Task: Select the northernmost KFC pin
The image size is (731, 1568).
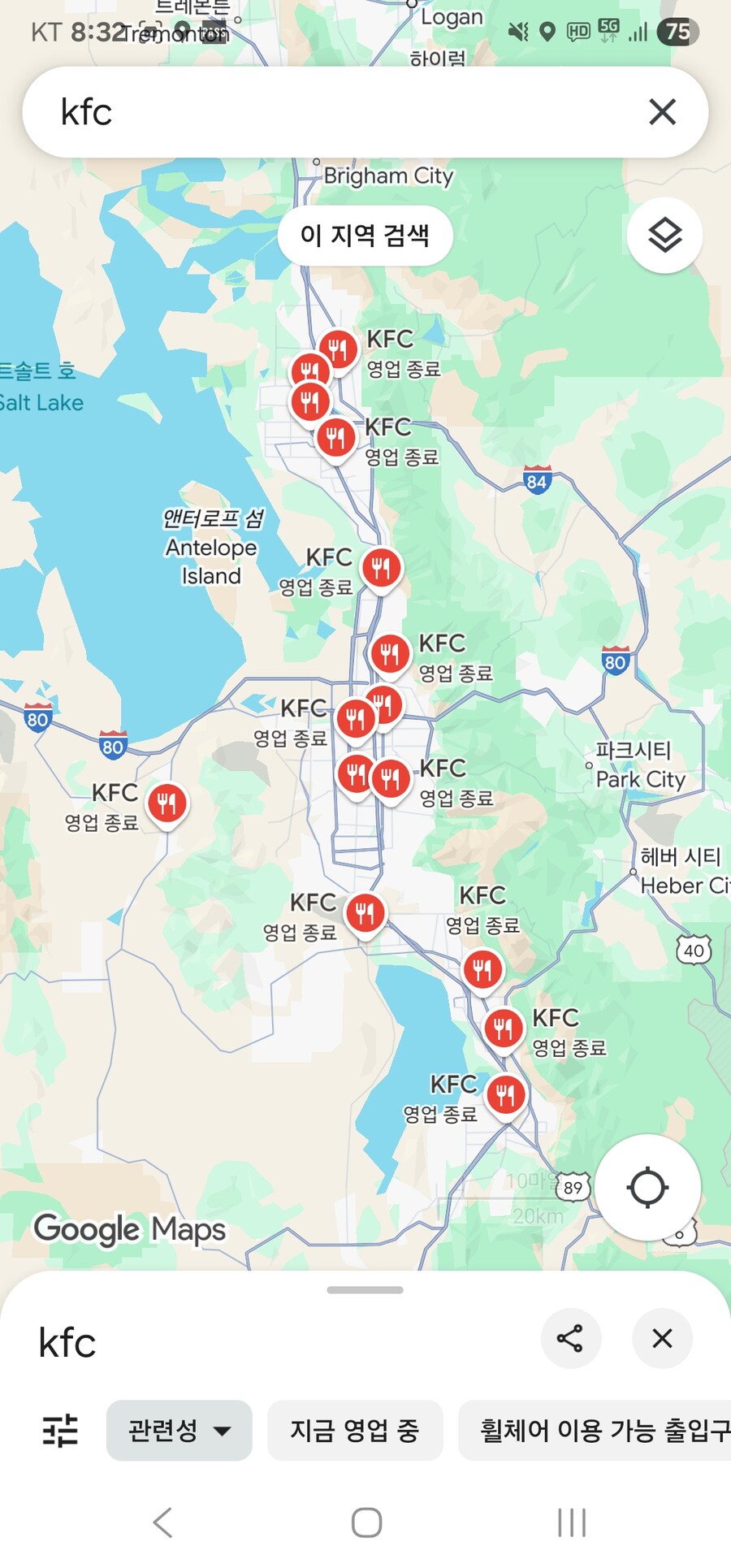Action: tap(338, 349)
